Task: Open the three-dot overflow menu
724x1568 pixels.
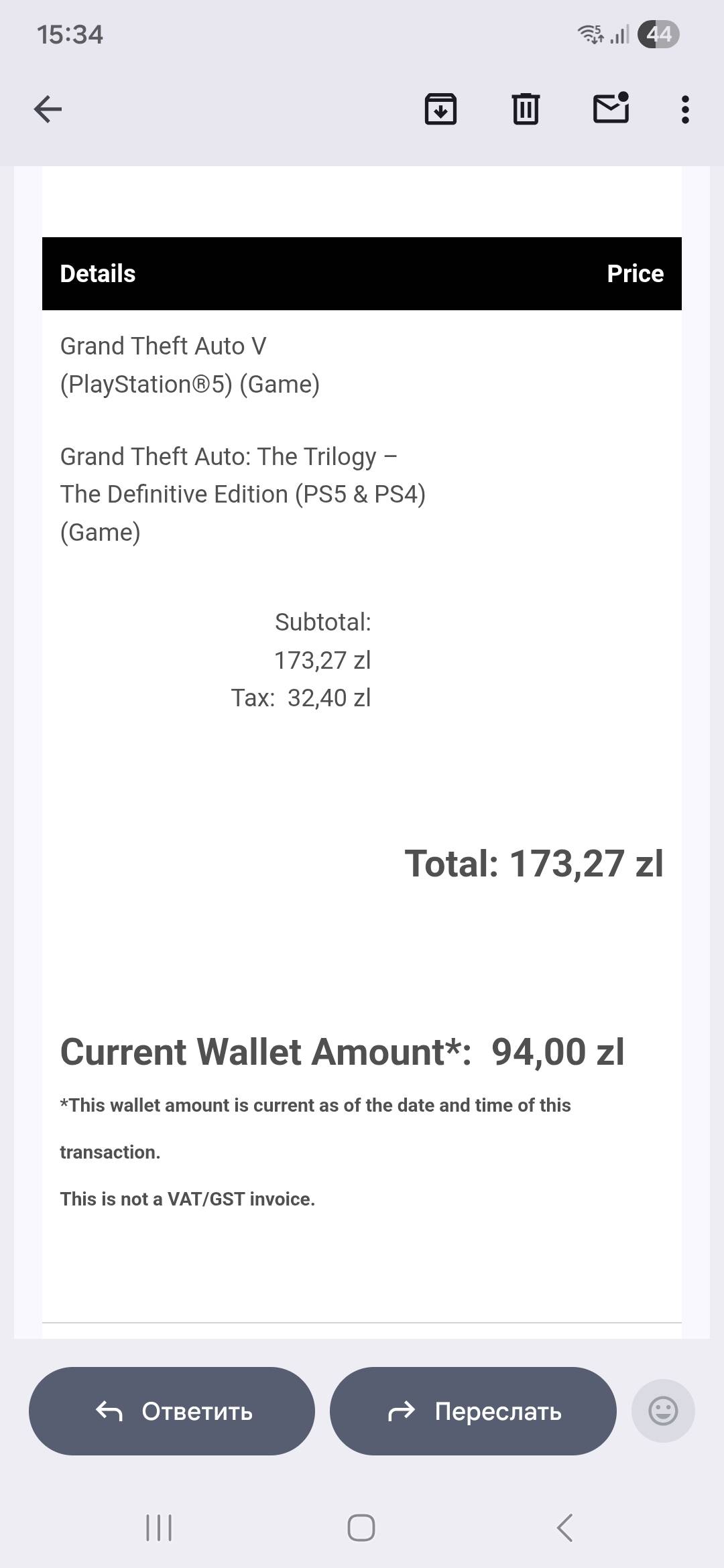Action: coord(684,109)
